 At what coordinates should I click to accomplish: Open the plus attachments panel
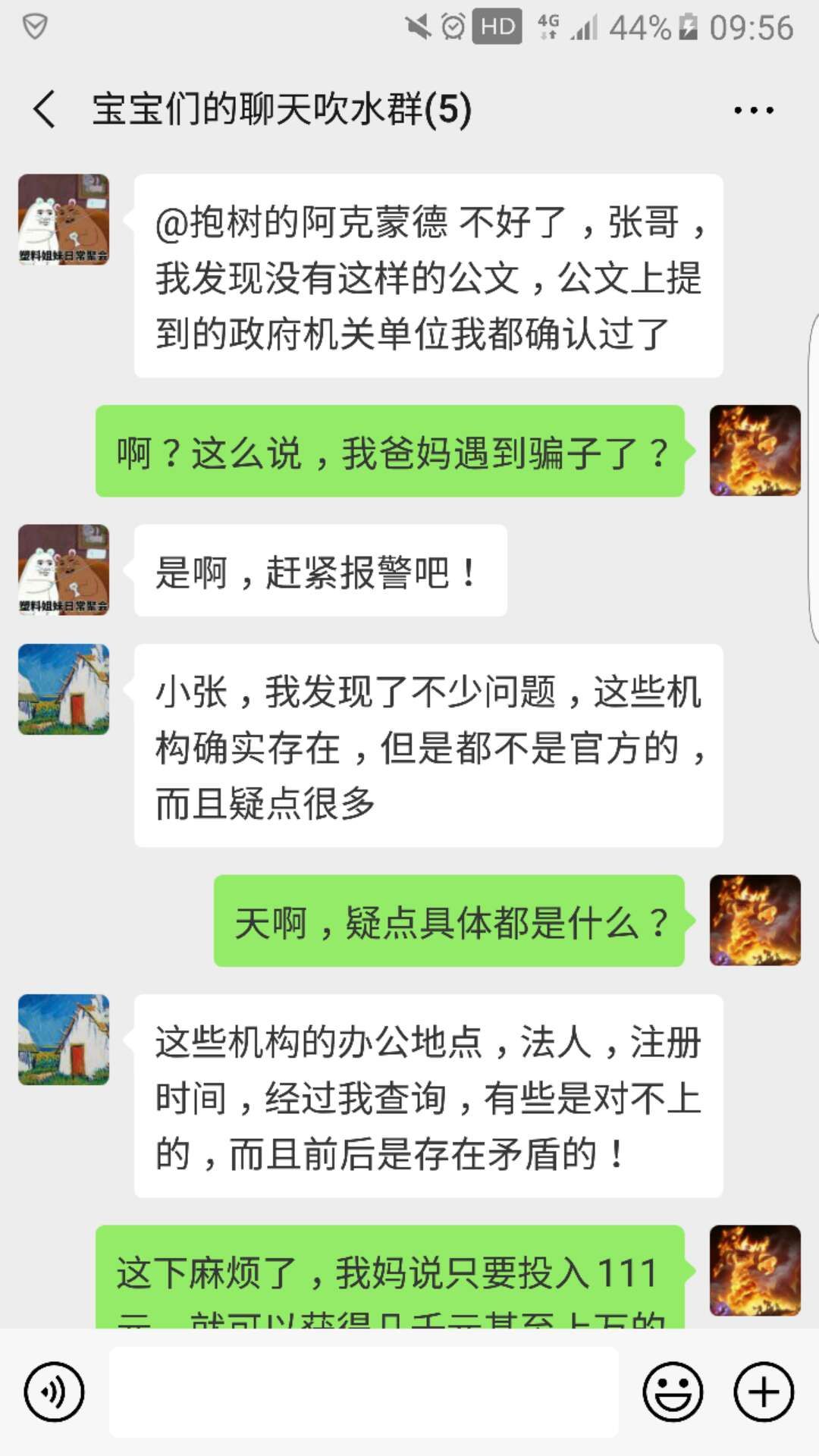tap(764, 1392)
